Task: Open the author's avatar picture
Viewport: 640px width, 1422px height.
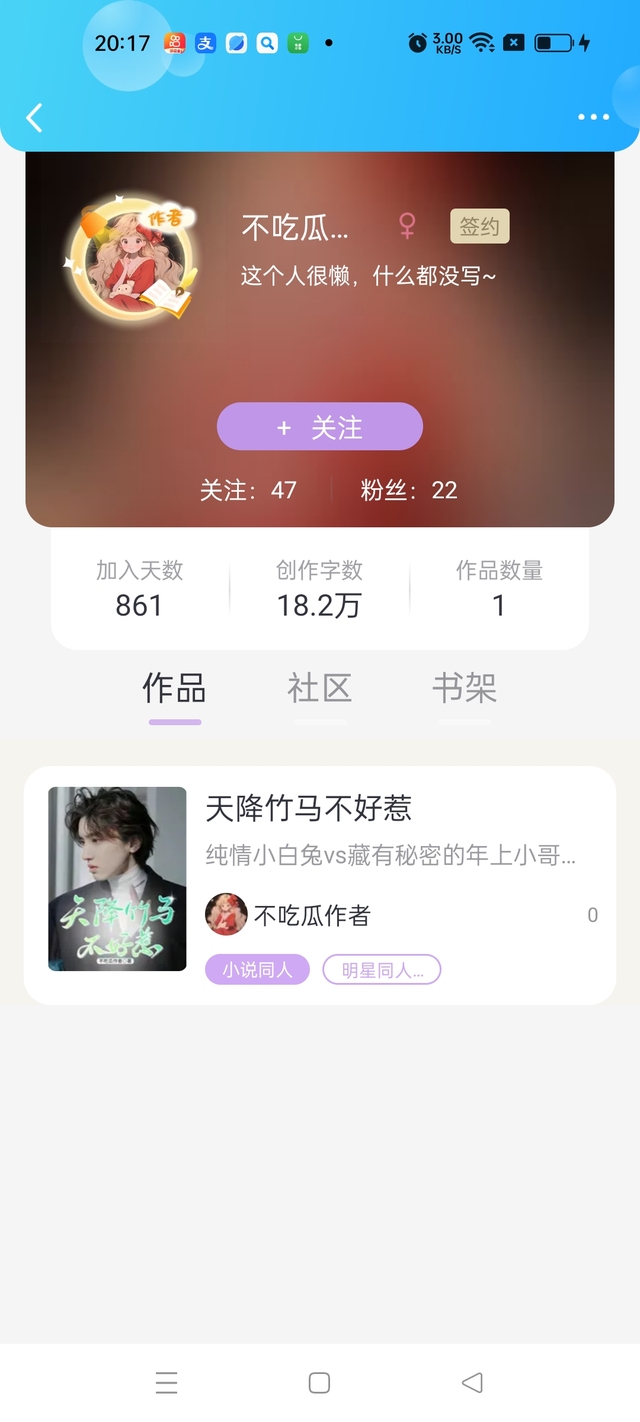Action: [132, 260]
